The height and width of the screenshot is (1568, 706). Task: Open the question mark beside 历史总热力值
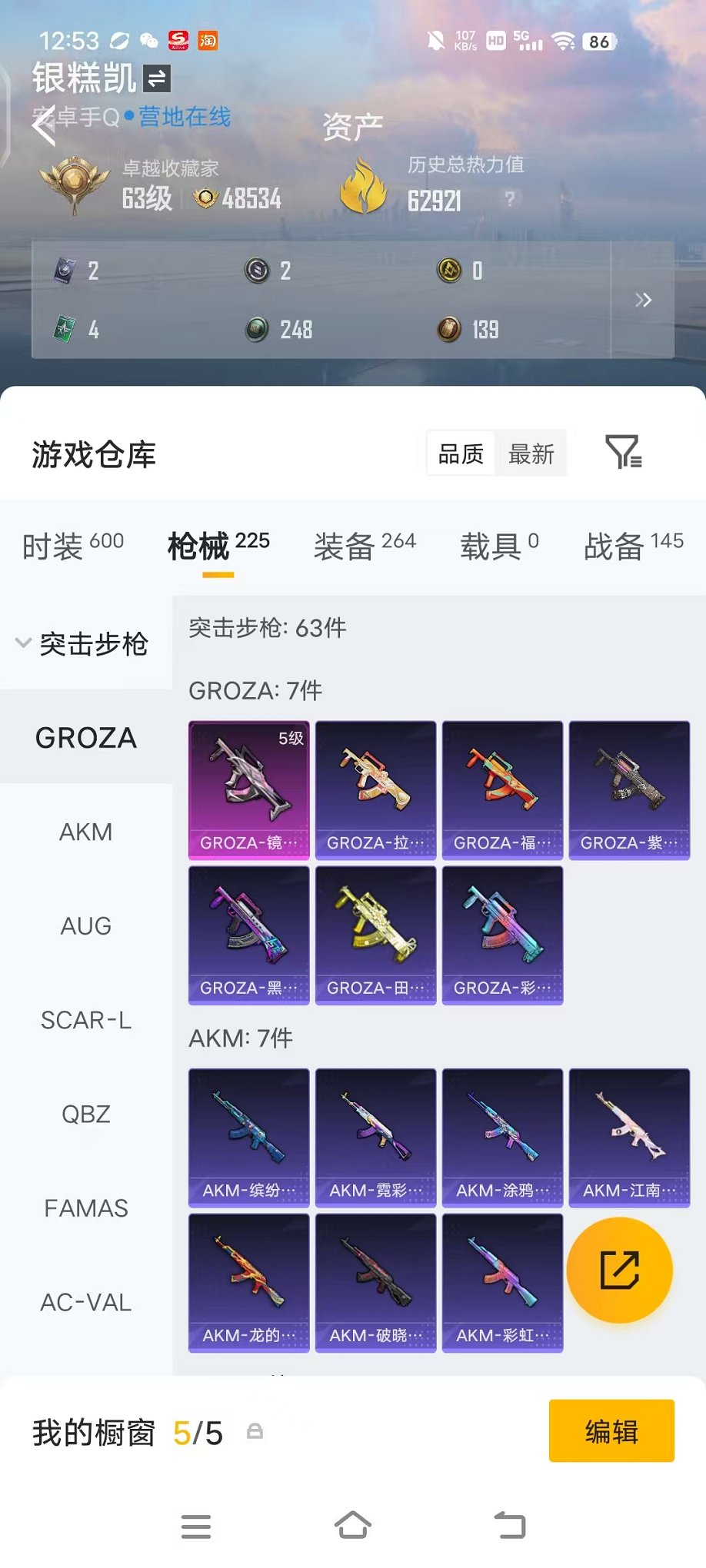(x=509, y=198)
